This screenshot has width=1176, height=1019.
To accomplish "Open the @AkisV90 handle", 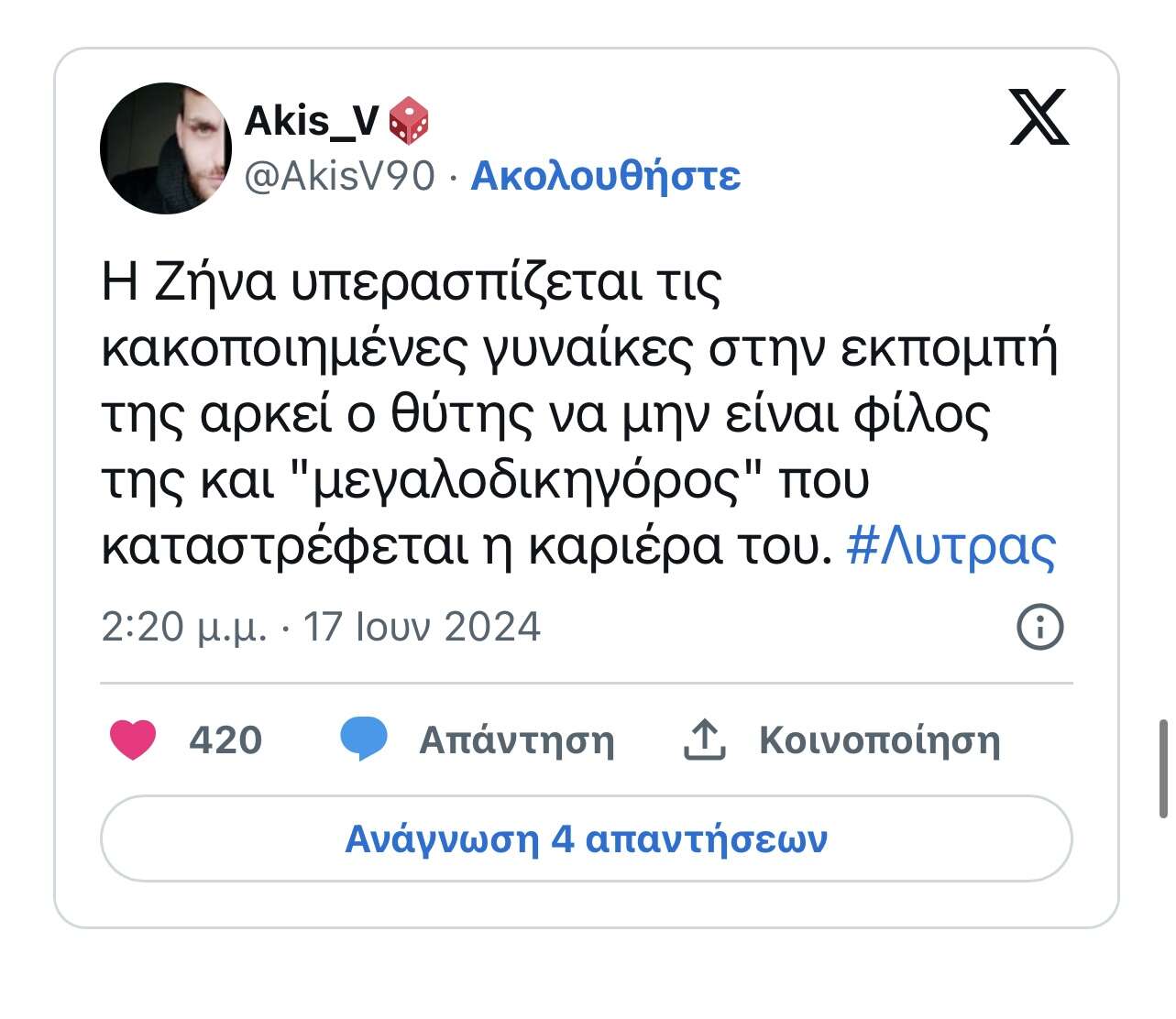I will [x=339, y=175].
